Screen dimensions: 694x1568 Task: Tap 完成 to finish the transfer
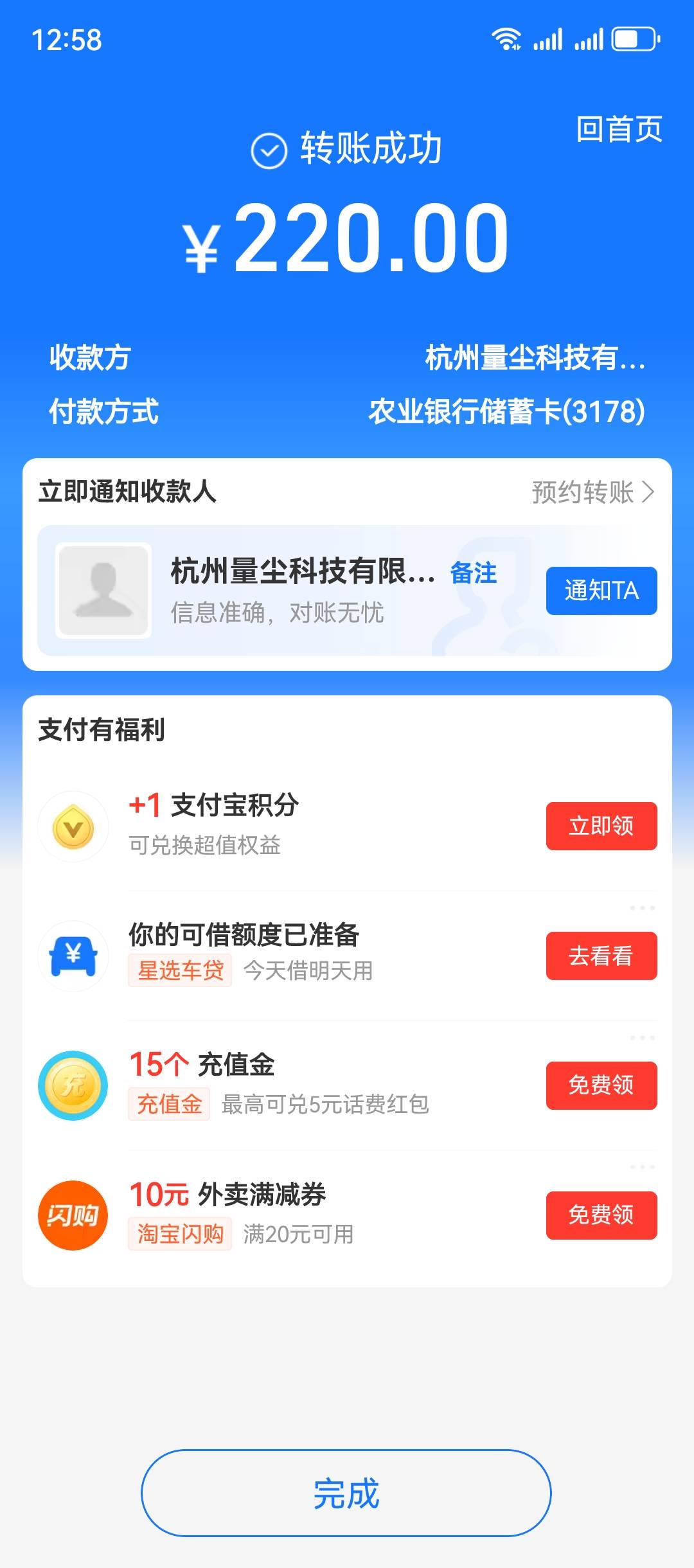click(x=346, y=1493)
